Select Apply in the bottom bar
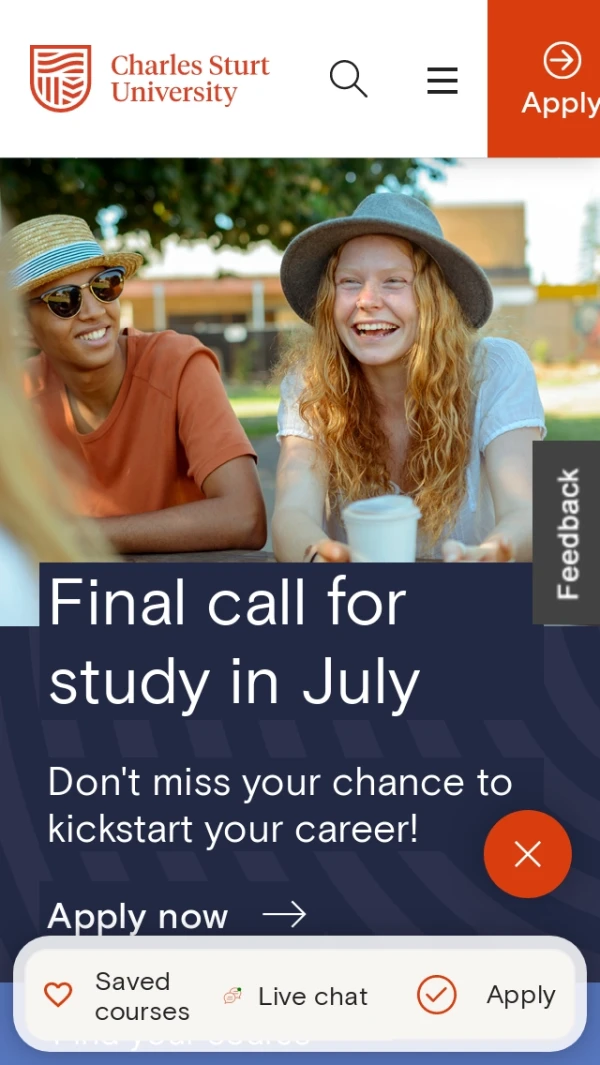 (x=487, y=995)
